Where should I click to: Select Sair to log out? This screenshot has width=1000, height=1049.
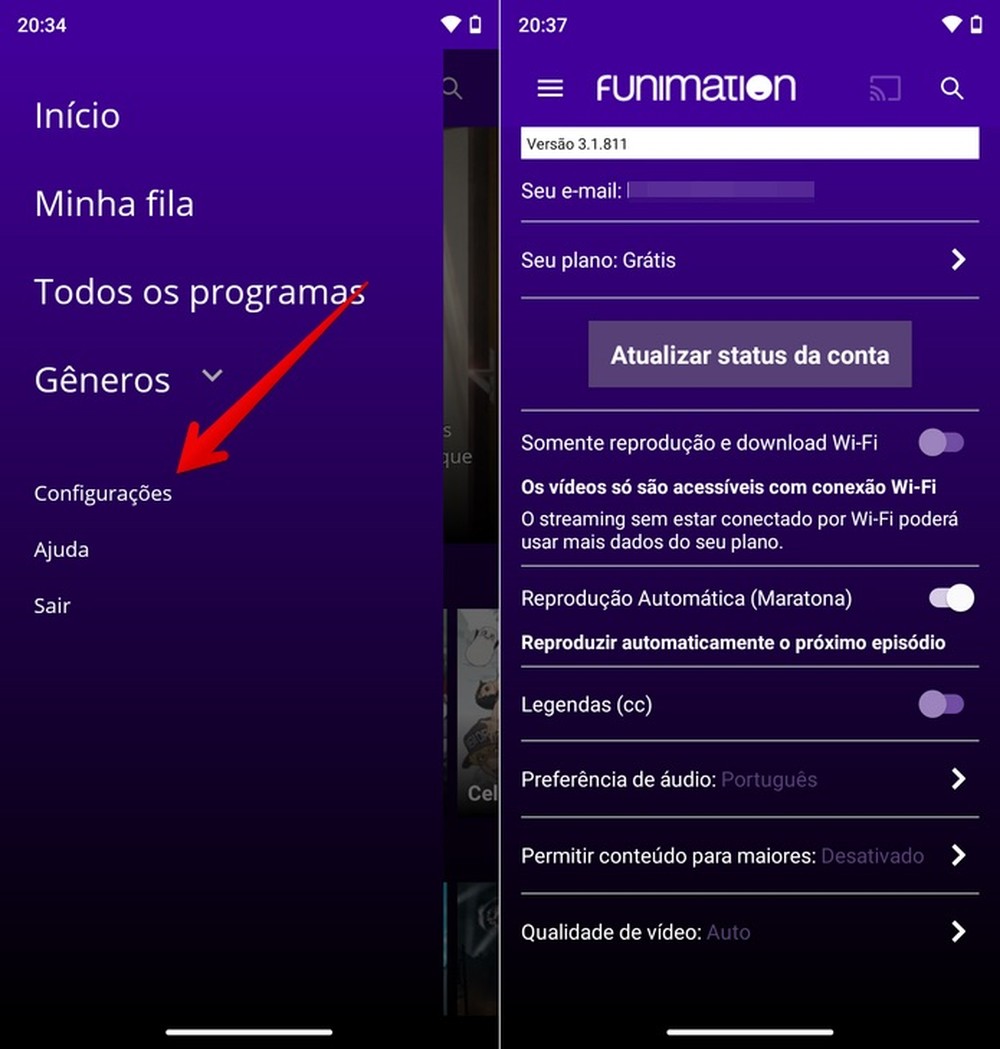(x=52, y=606)
